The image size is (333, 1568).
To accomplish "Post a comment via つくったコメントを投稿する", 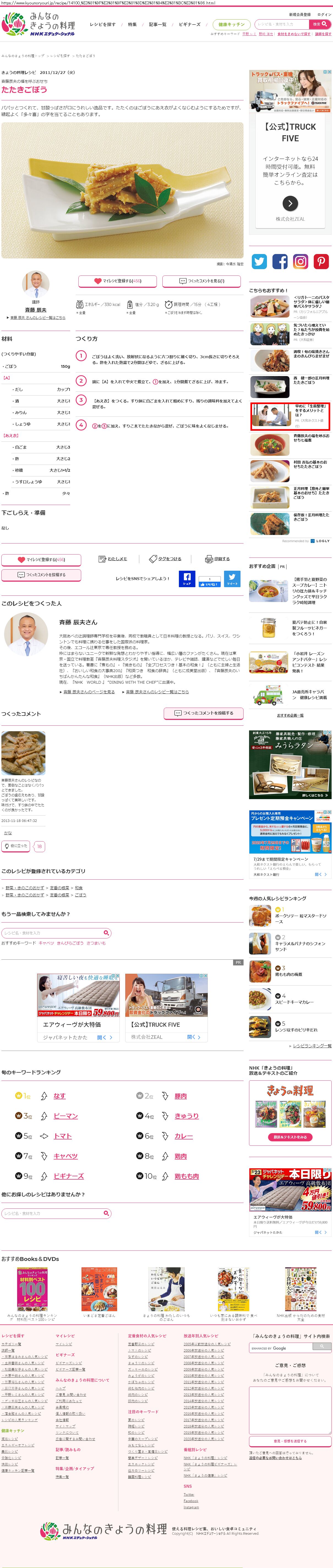I will click(x=203, y=713).
